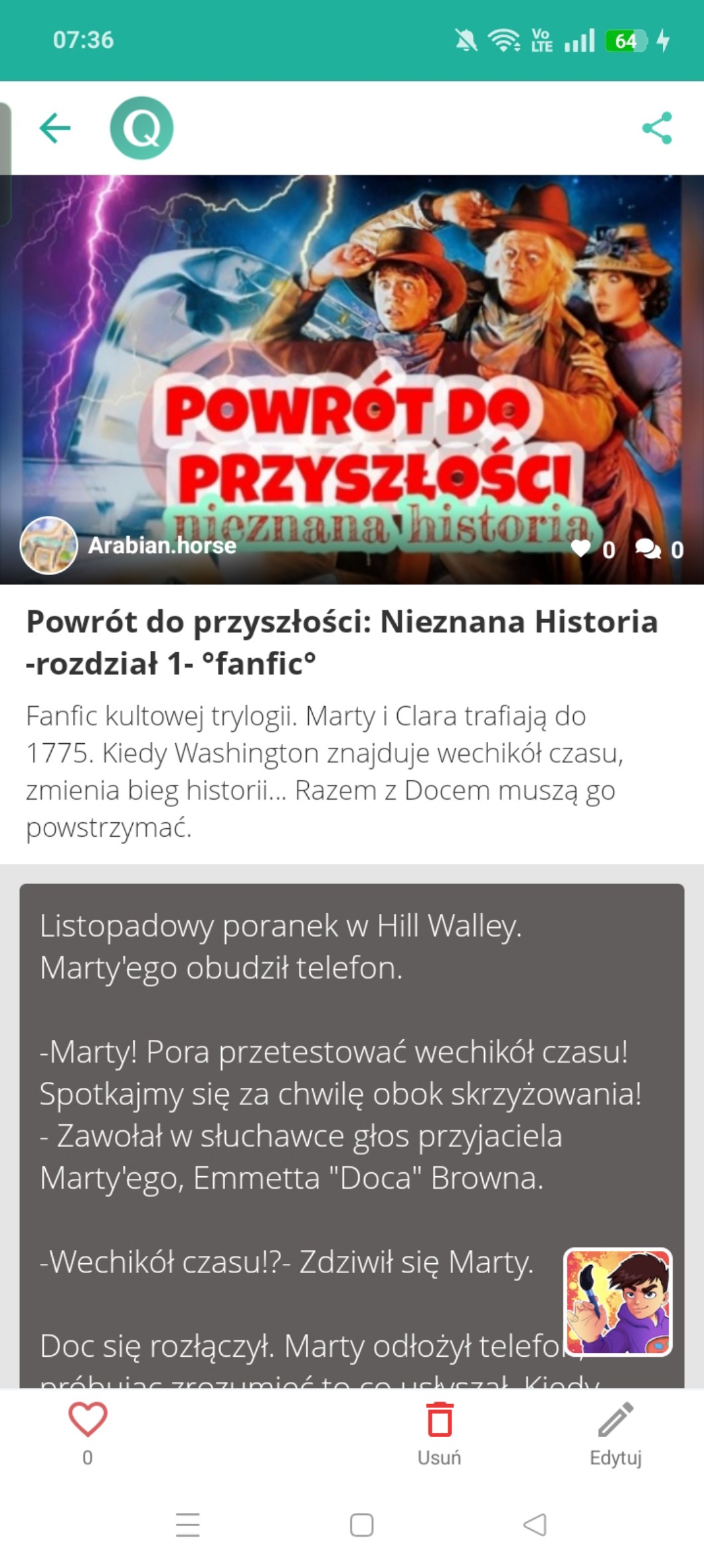Open the comments count on the cover
The image size is (704, 1568).
(658, 549)
